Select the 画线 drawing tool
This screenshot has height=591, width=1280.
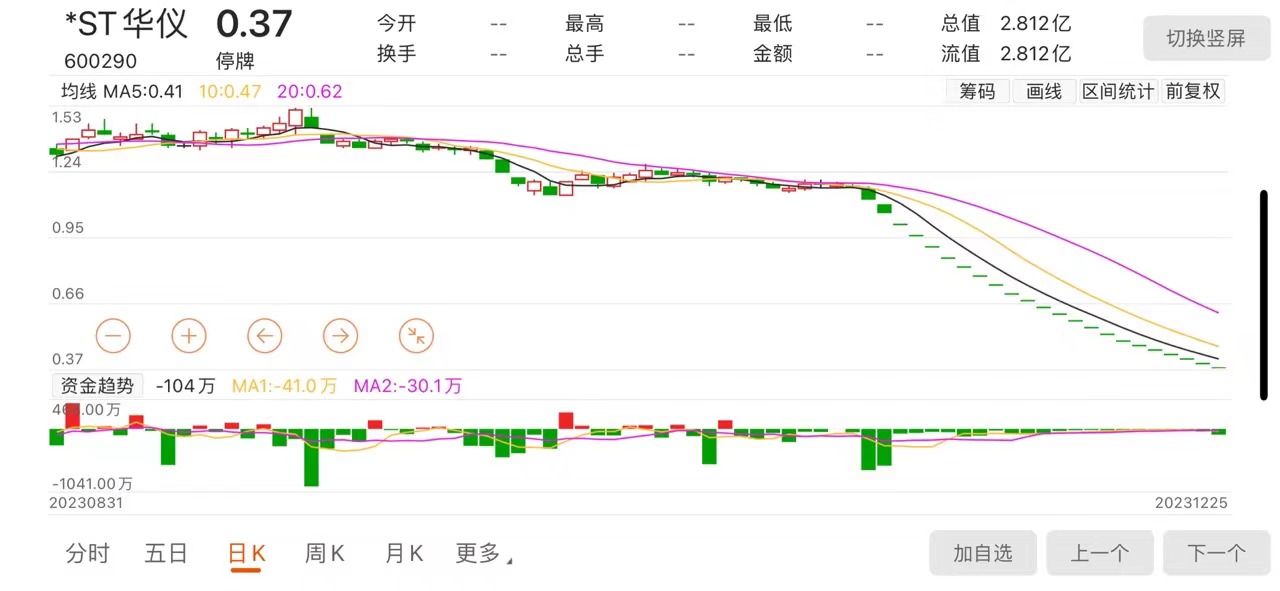point(1043,91)
